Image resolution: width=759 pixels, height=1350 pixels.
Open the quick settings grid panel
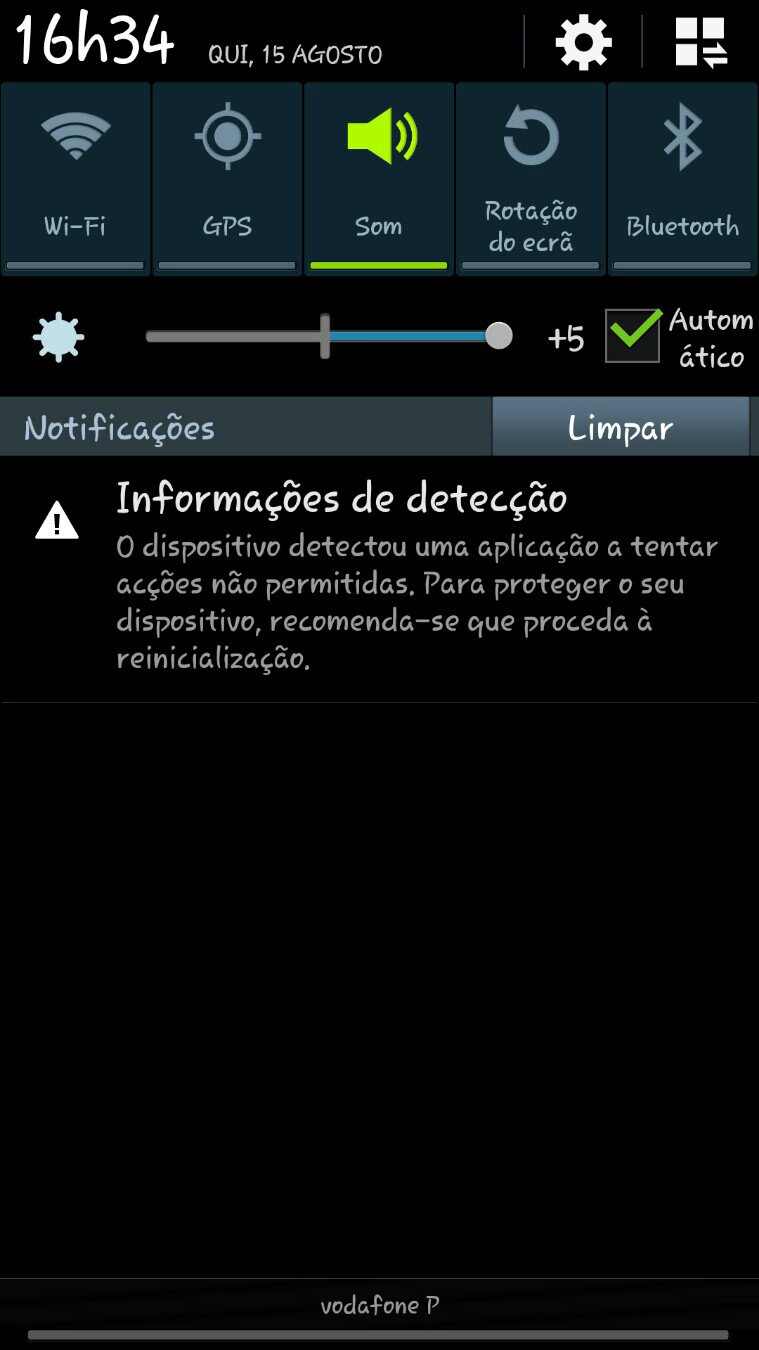pyautogui.click(x=701, y=43)
